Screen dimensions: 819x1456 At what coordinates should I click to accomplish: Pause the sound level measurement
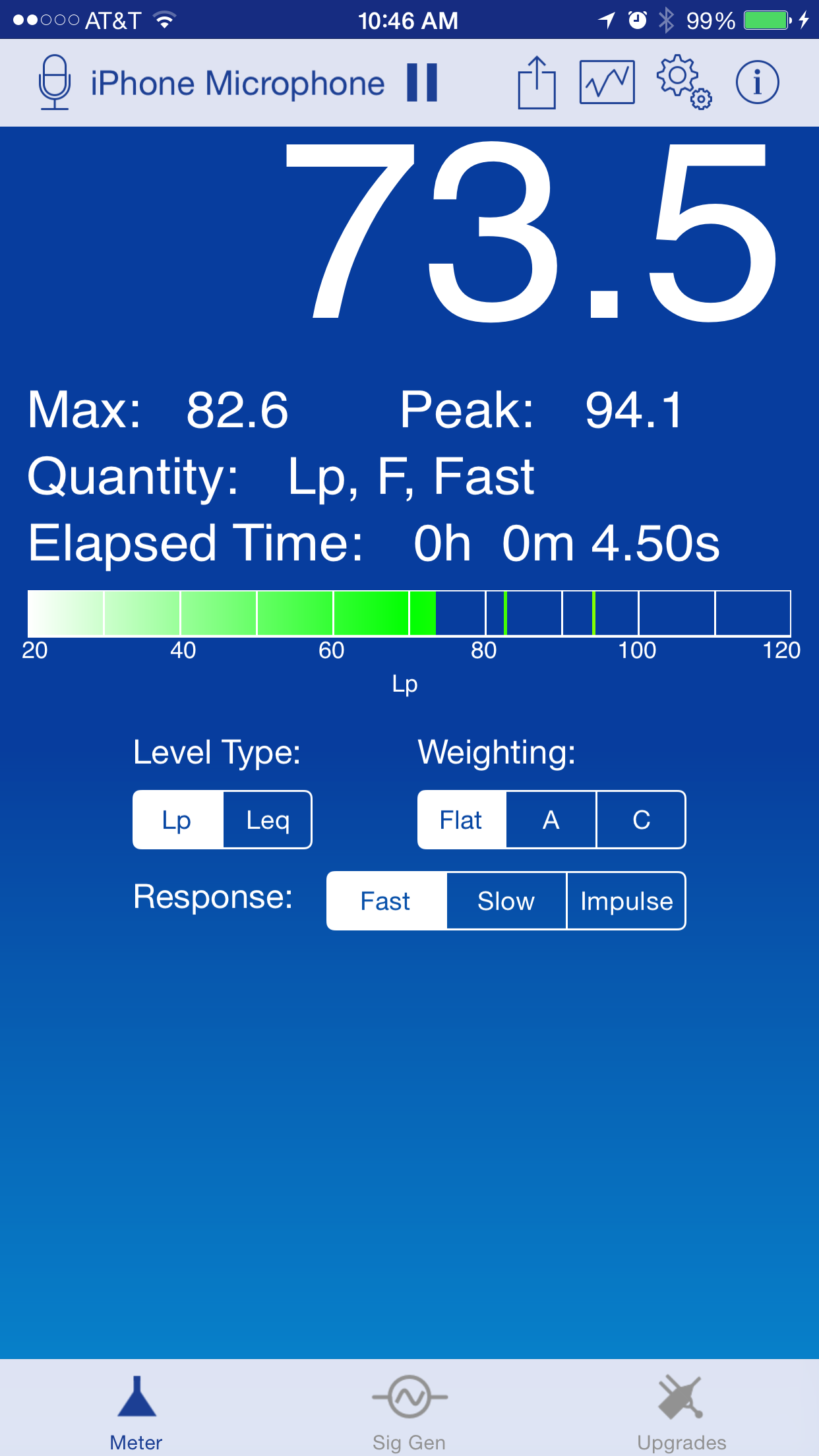coord(422,83)
